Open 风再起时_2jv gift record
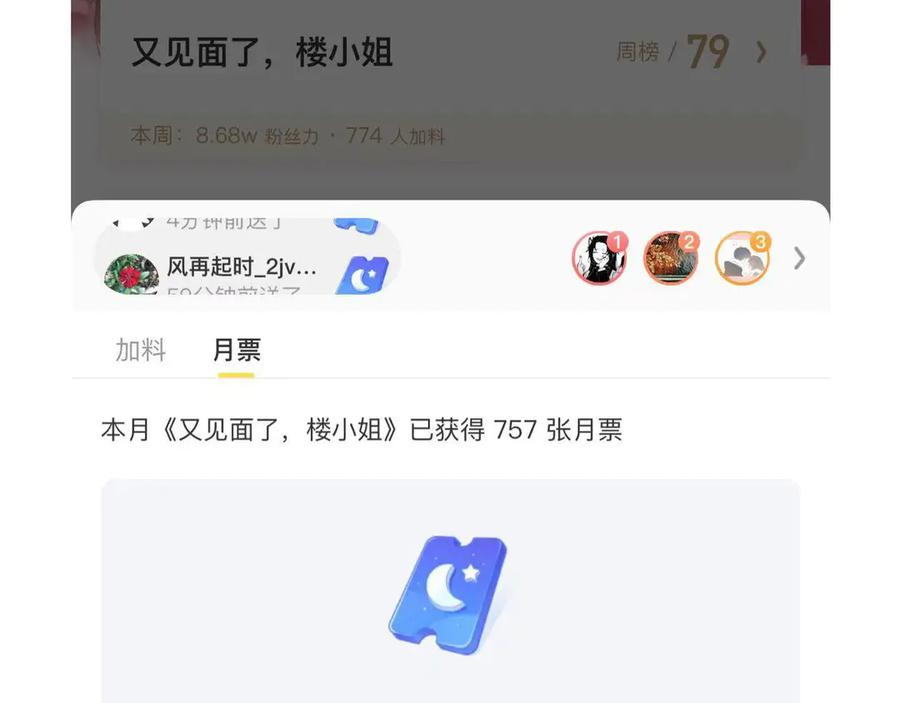The image size is (900, 703). (247, 274)
